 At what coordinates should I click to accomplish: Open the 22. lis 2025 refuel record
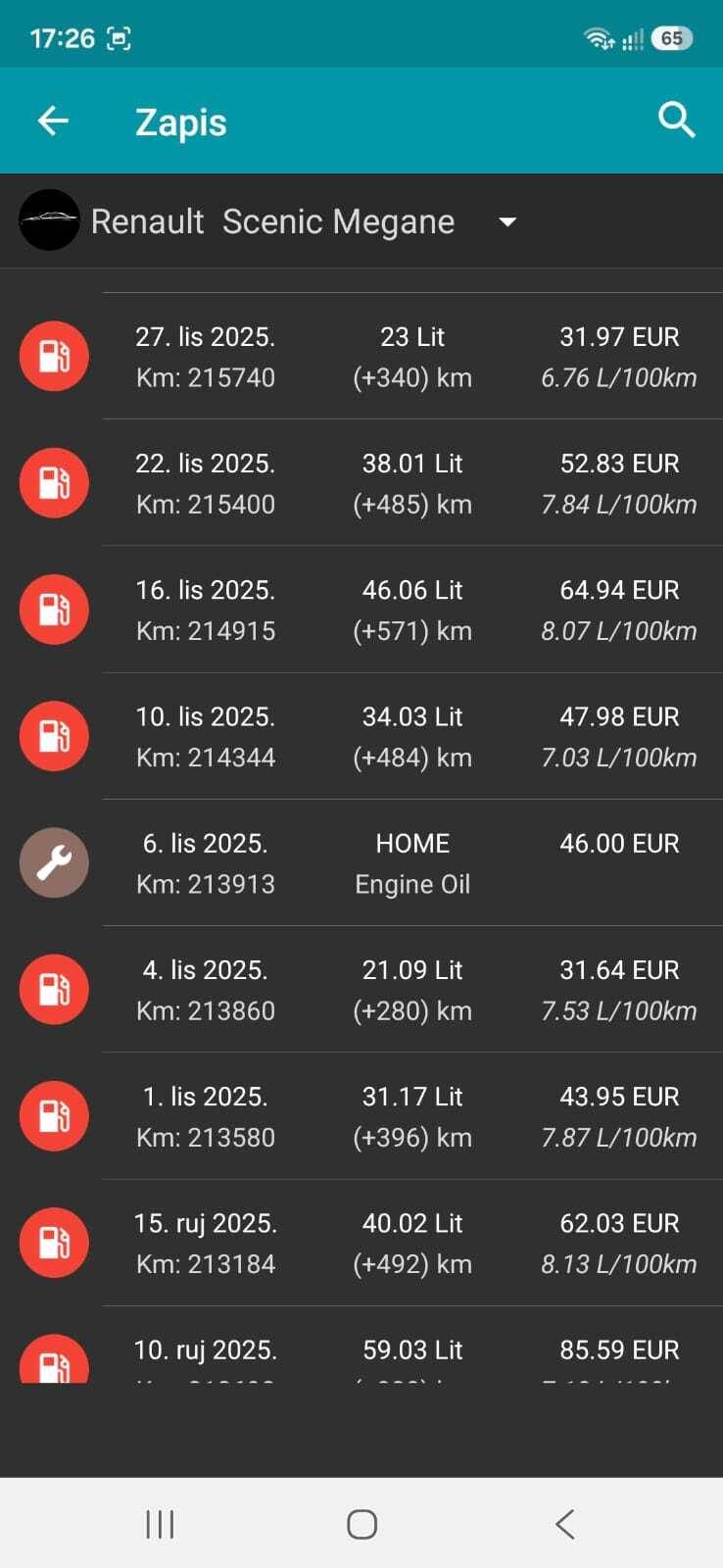tap(361, 483)
